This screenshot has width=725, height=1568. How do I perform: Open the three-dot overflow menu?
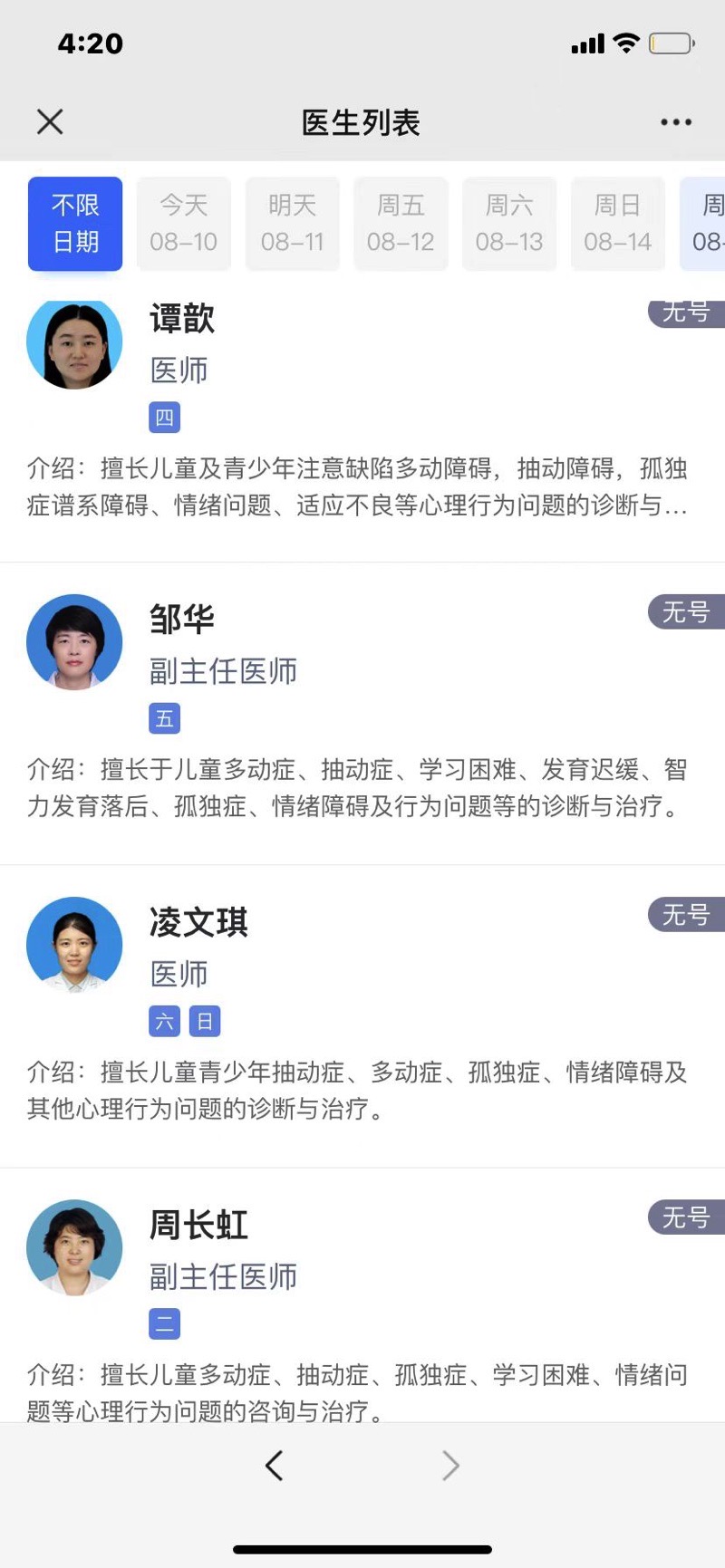point(676,122)
